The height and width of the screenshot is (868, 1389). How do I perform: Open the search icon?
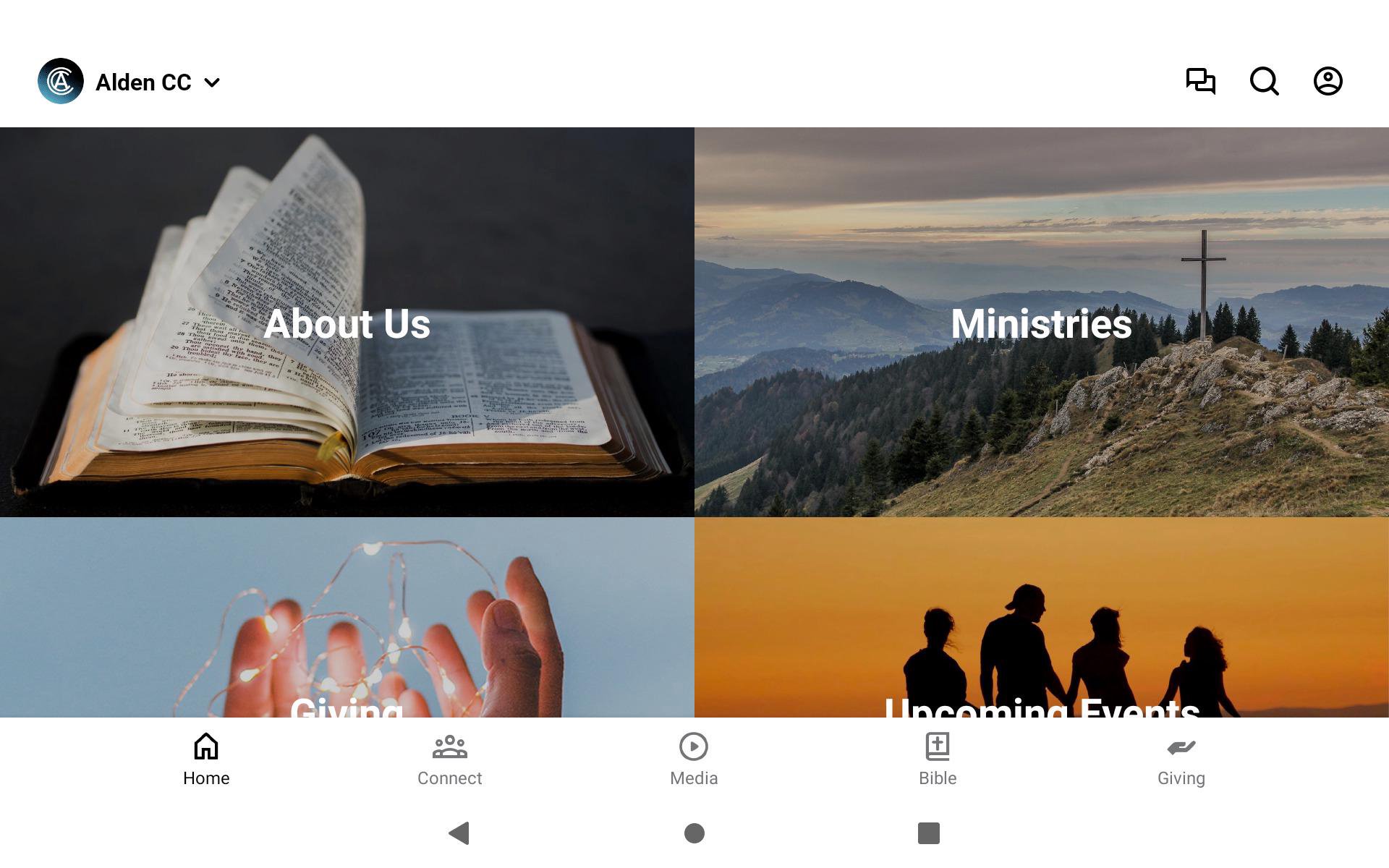tap(1264, 81)
